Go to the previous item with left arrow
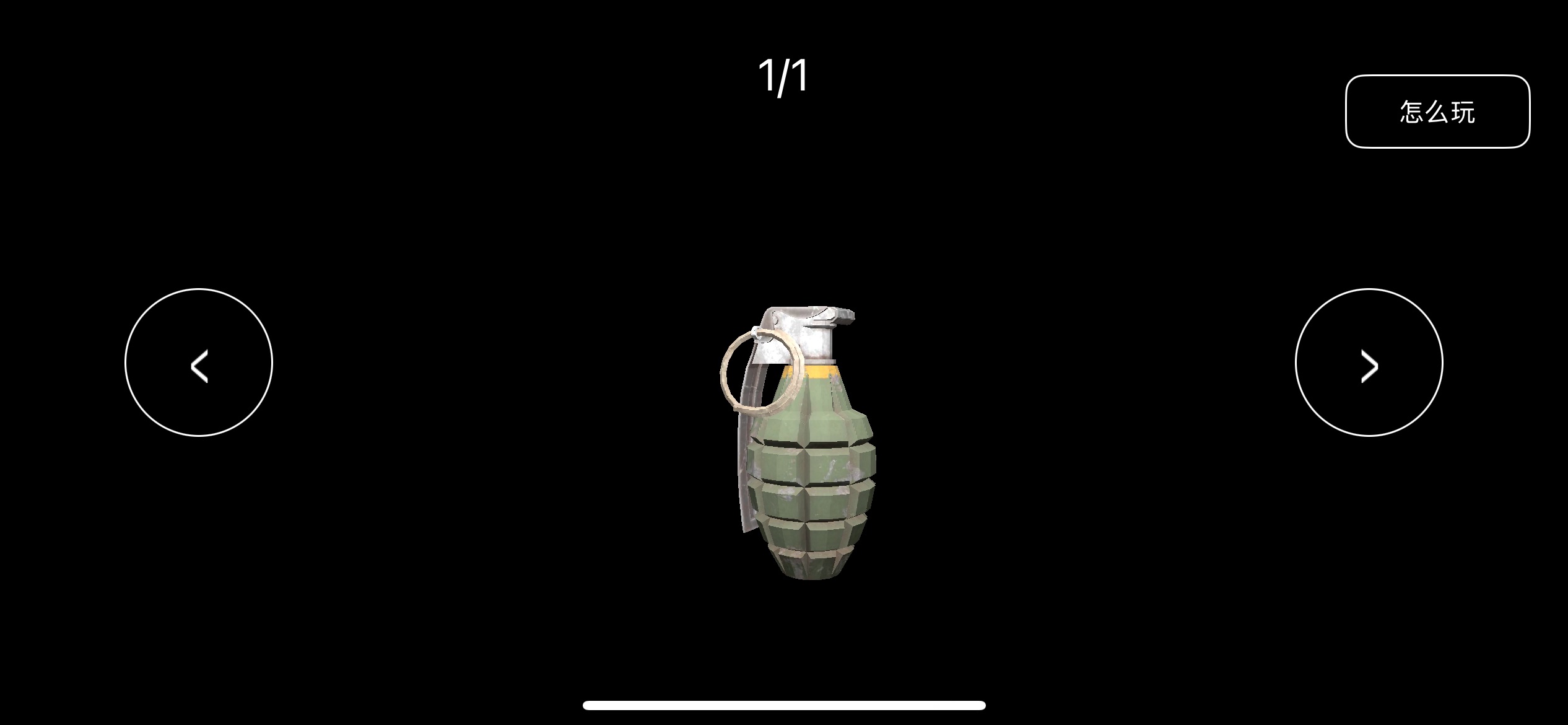The width and height of the screenshot is (1568, 725). click(x=199, y=362)
